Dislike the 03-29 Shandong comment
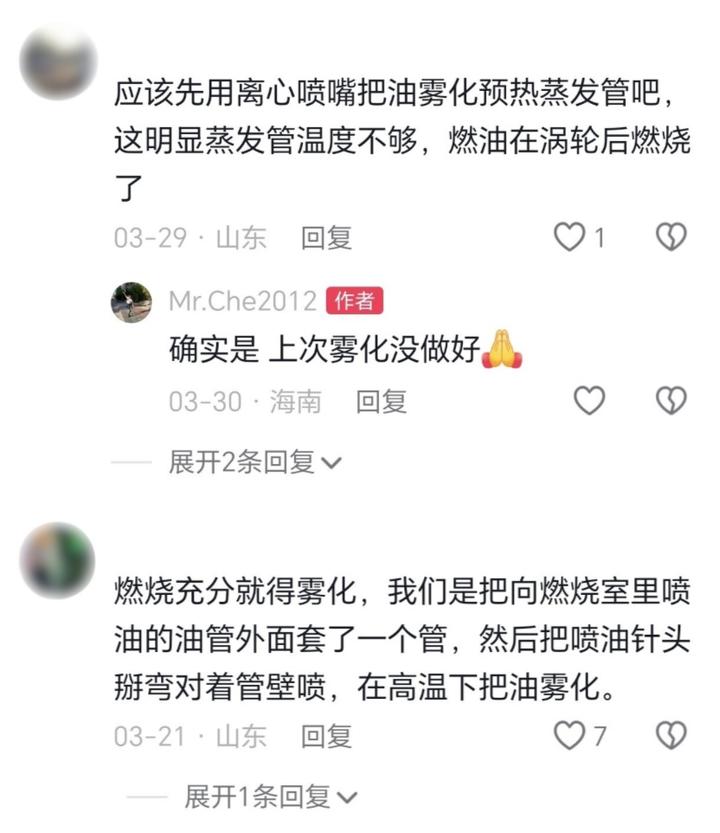The image size is (720, 833). pos(671,237)
